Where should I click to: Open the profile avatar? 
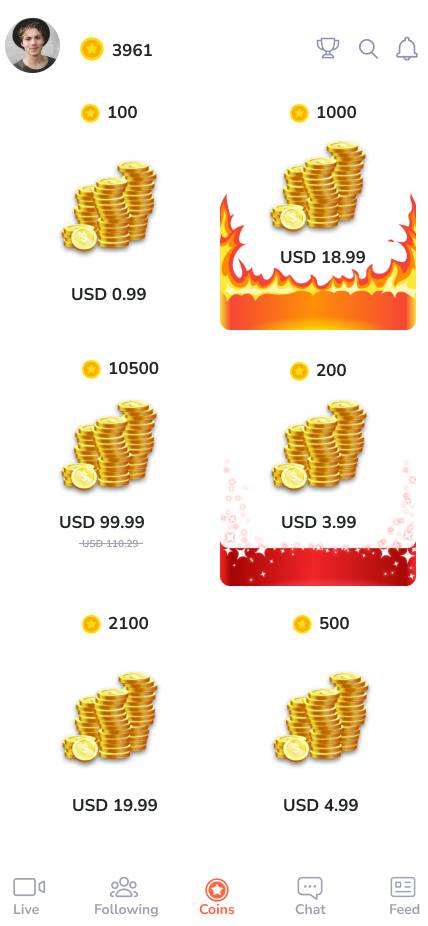32,45
